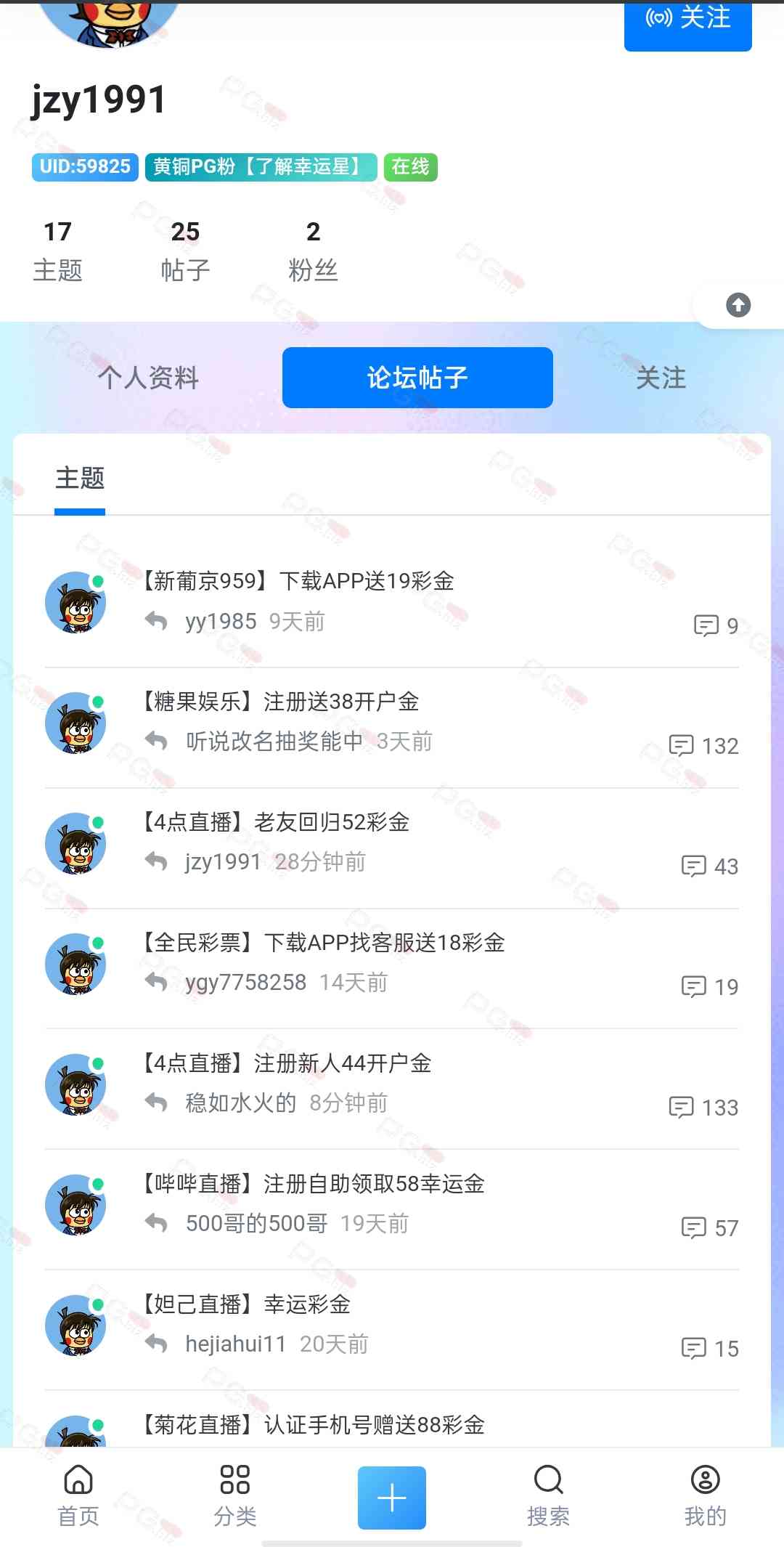View the 4点直播 注册新人44开户金 post

tap(287, 1063)
